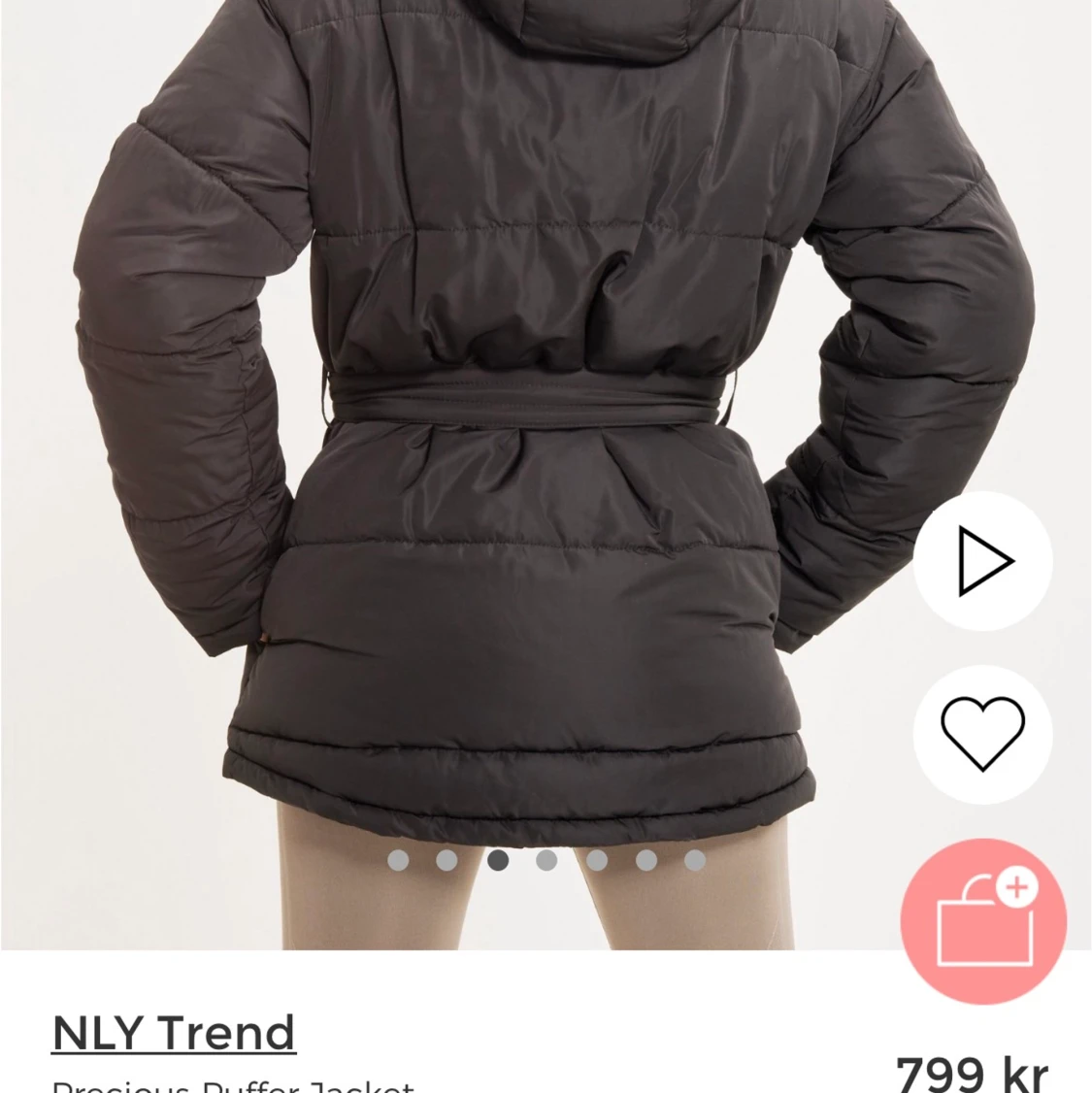This screenshot has width=1092, height=1093.
Task: Select the sixth carousel dot
Action: tap(648, 858)
